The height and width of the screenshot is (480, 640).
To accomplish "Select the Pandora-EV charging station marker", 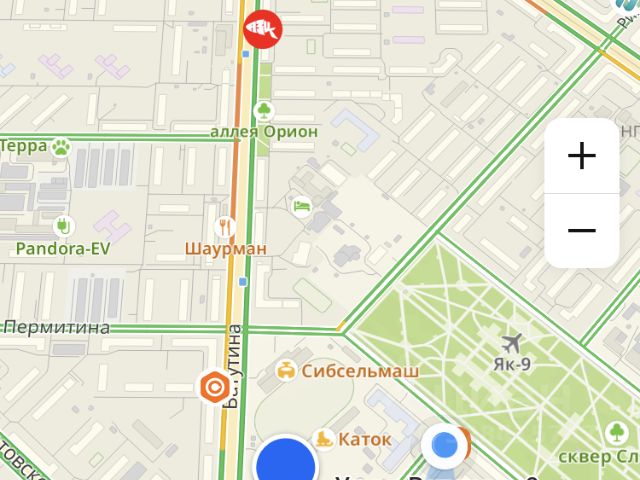I will (62, 226).
